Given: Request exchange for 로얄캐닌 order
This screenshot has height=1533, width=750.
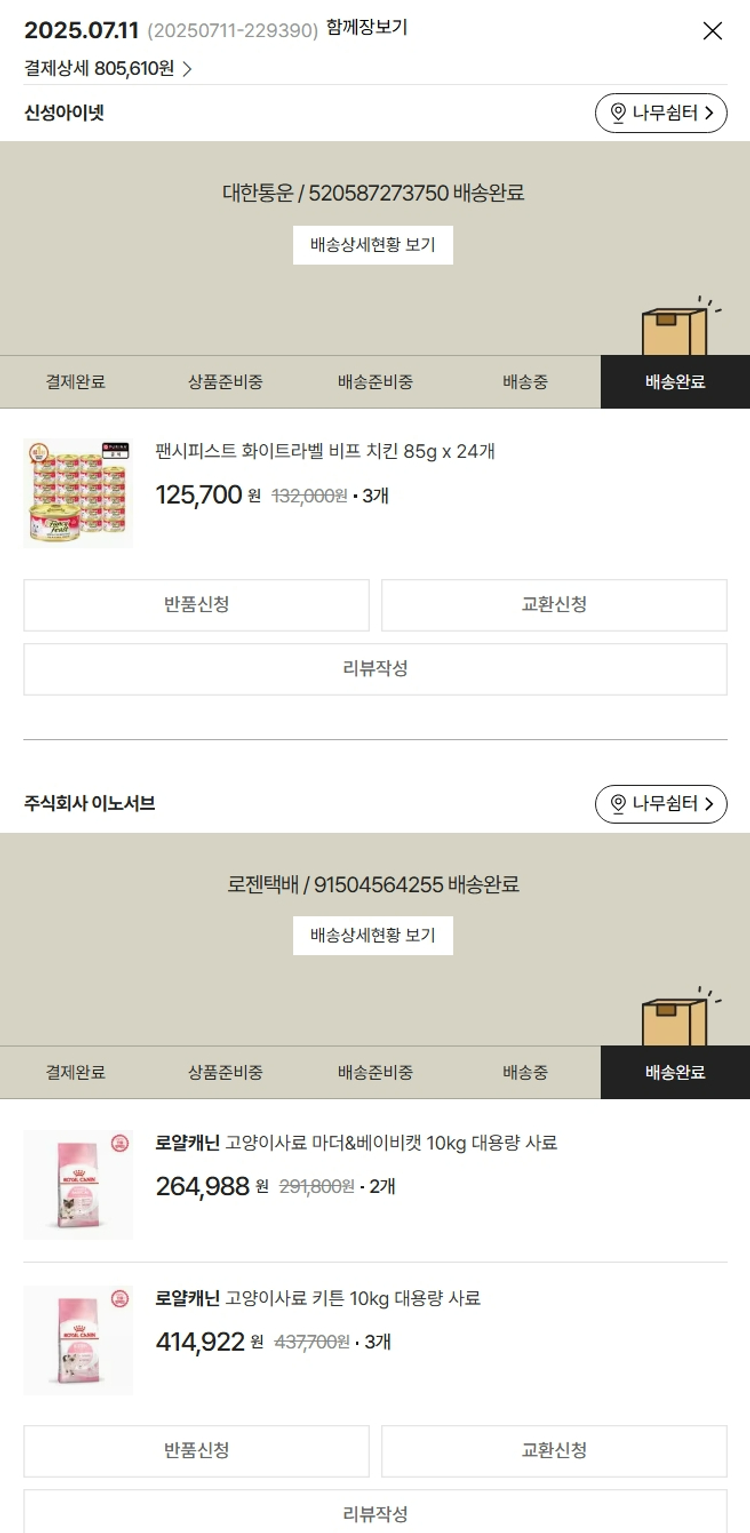Looking at the screenshot, I should tap(553, 1451).
